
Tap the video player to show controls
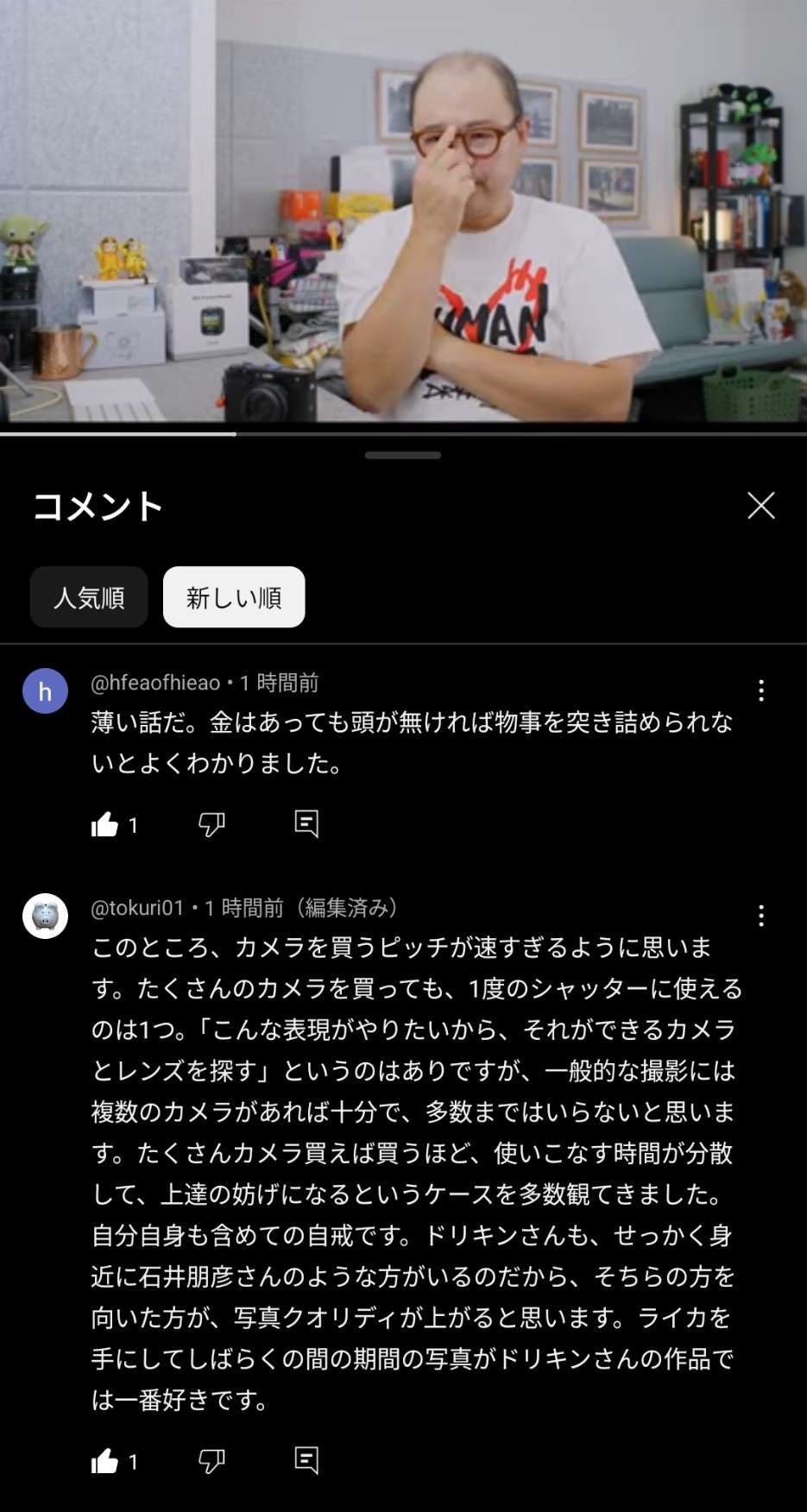[x=403, y=211]
